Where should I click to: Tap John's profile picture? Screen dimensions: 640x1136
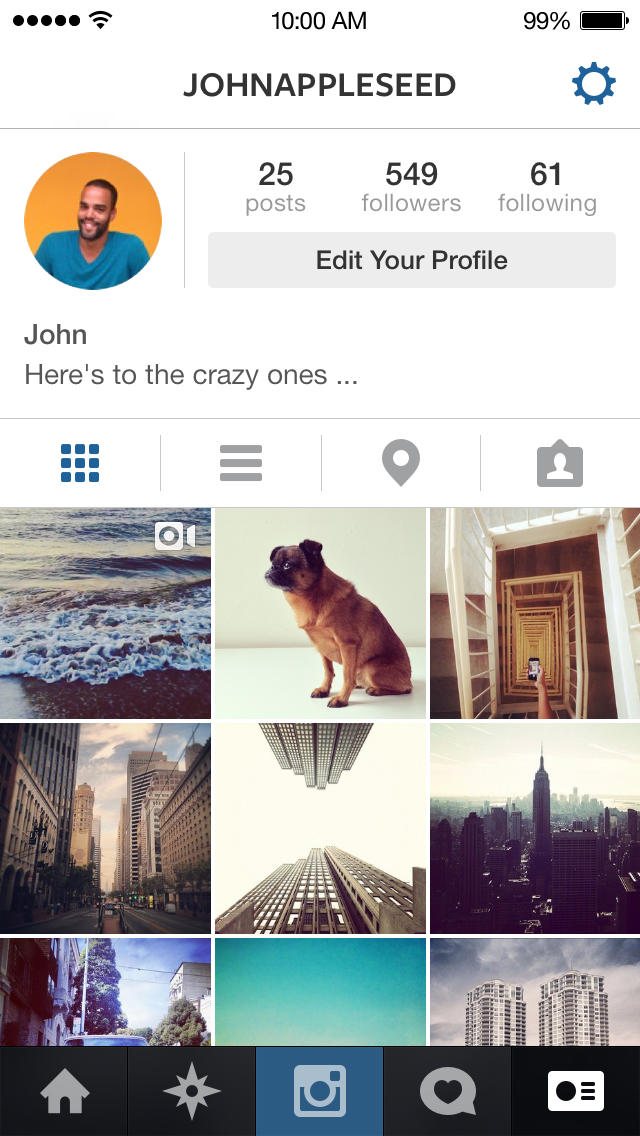(93, 221)
